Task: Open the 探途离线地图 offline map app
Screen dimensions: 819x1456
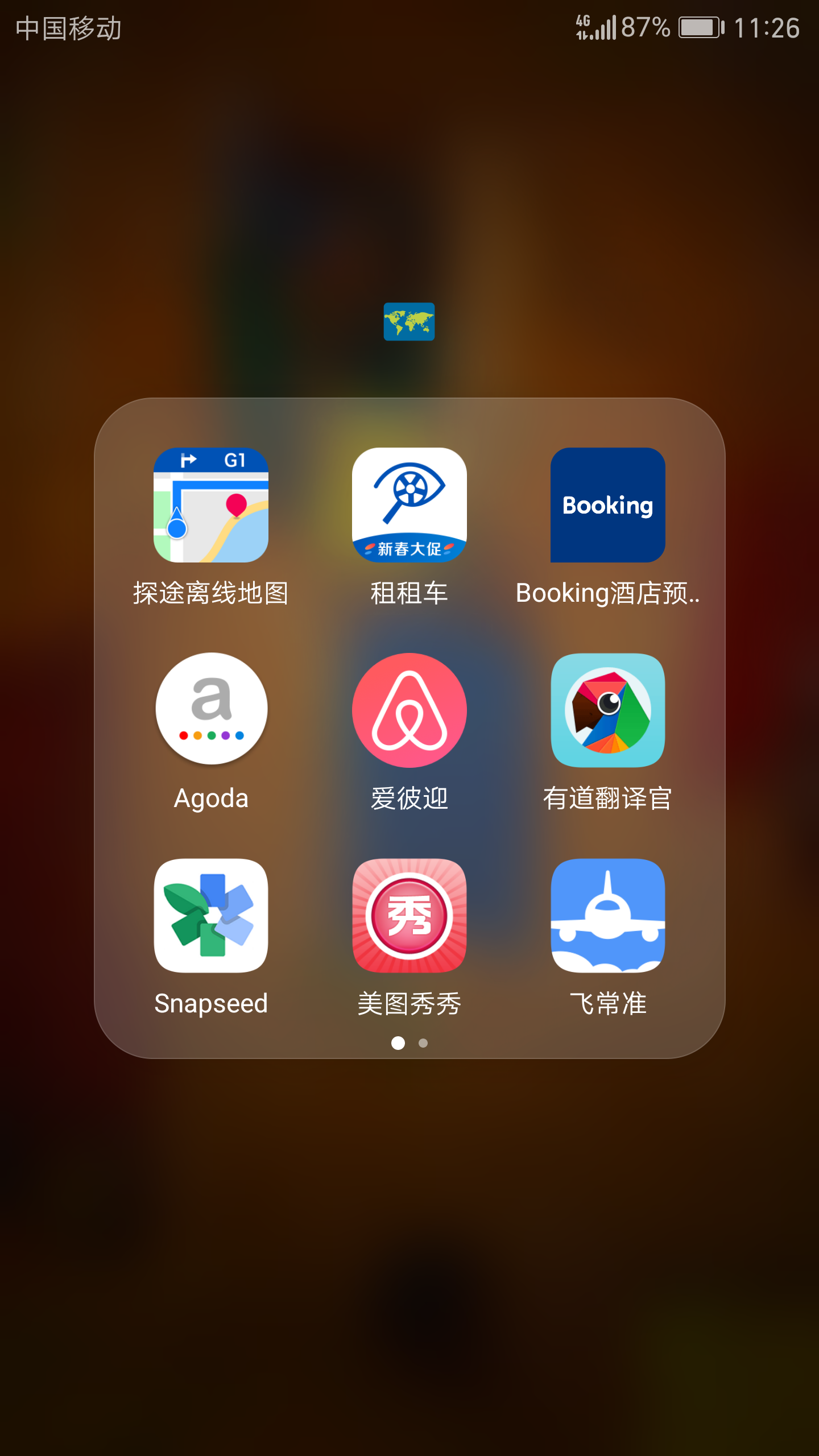Action: [210, 505]
